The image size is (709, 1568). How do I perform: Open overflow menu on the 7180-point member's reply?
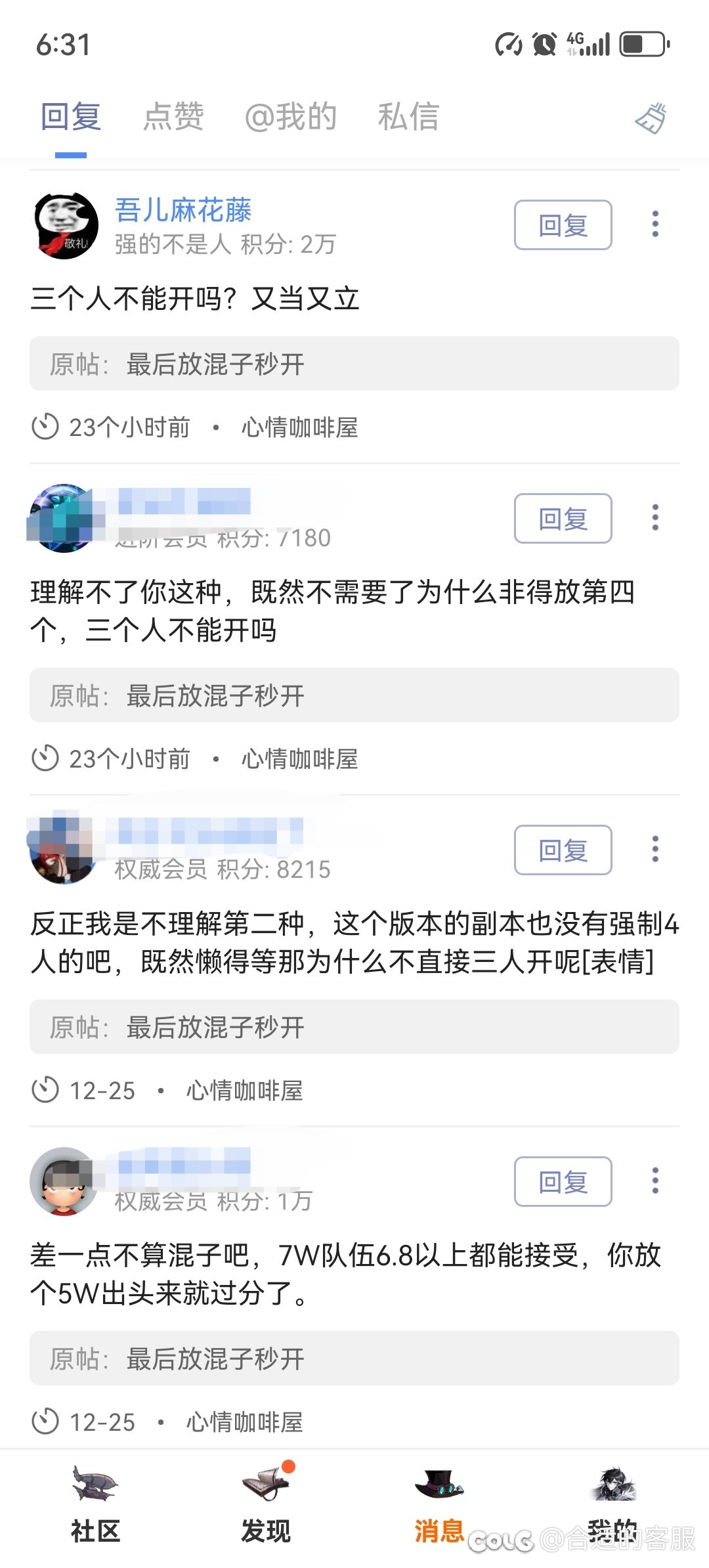(655, 517)
